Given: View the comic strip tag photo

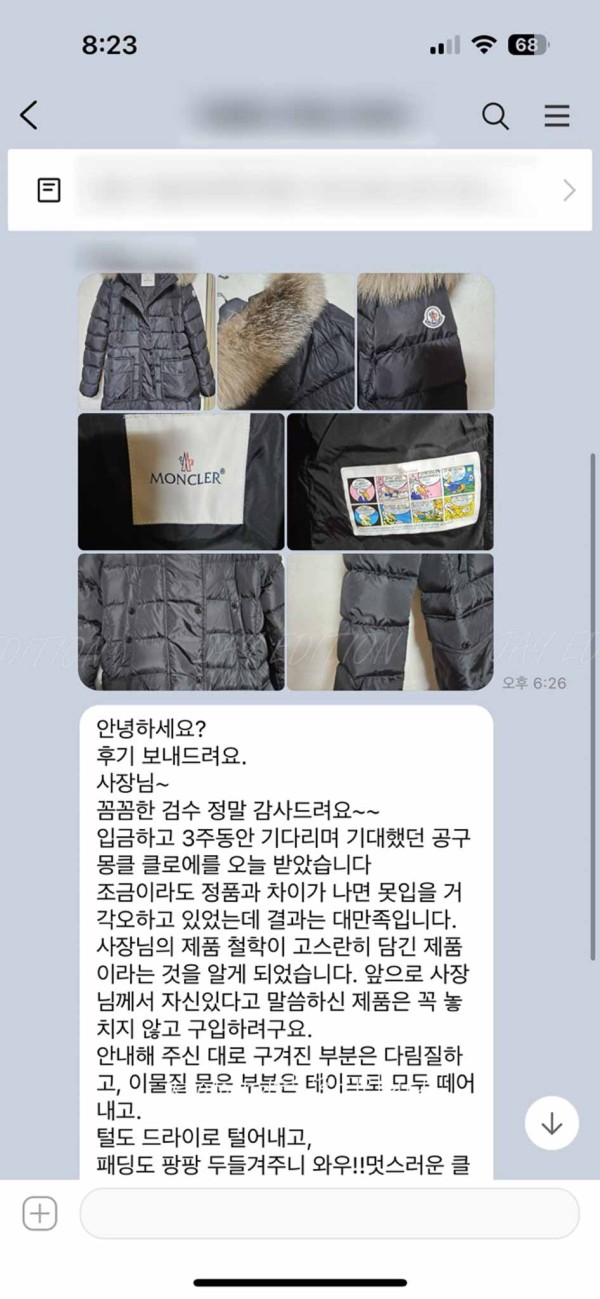Looking at the screenshot, I should (390, 481).
